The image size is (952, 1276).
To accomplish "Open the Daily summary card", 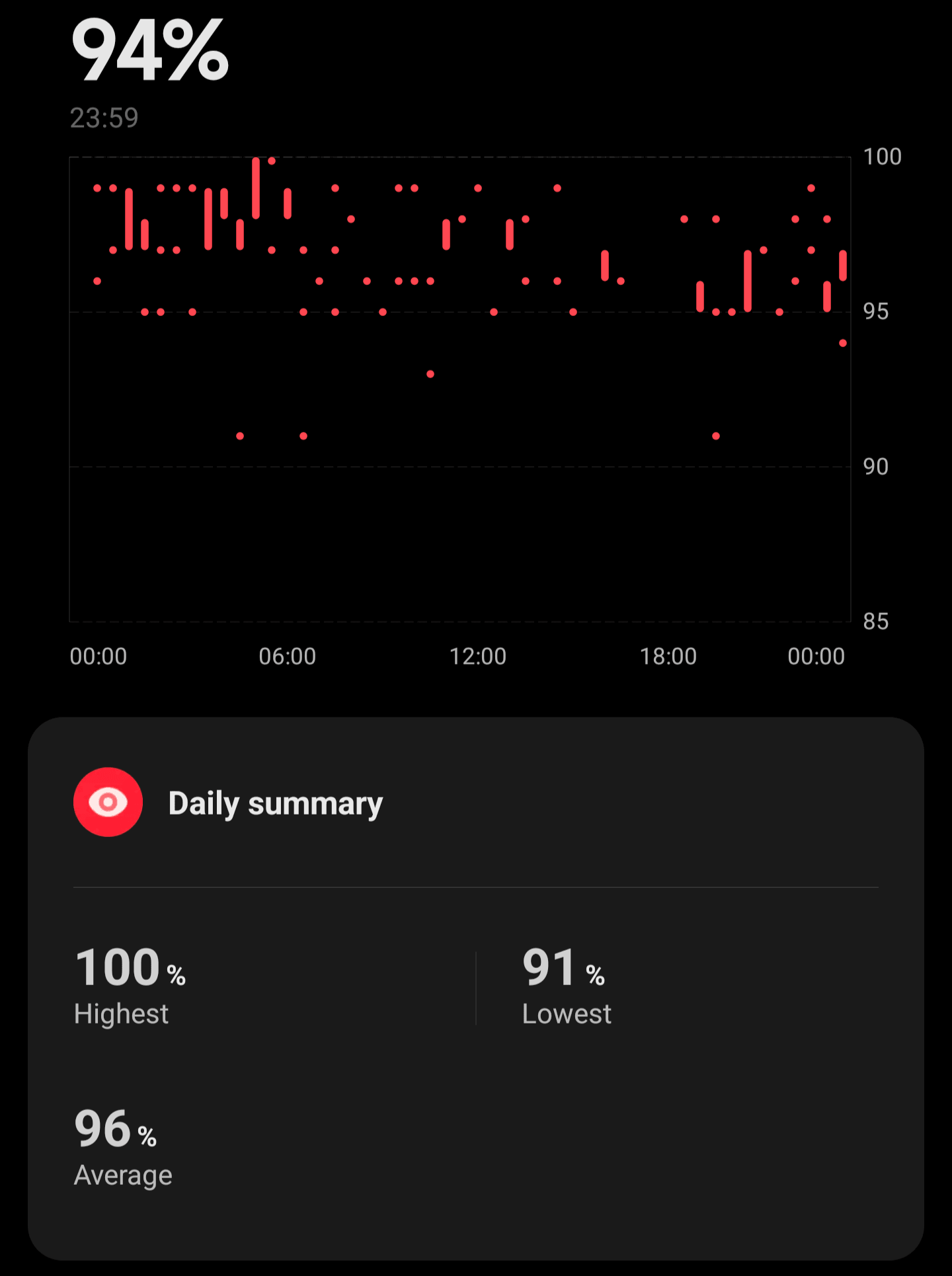I will (x=275, y=801).
